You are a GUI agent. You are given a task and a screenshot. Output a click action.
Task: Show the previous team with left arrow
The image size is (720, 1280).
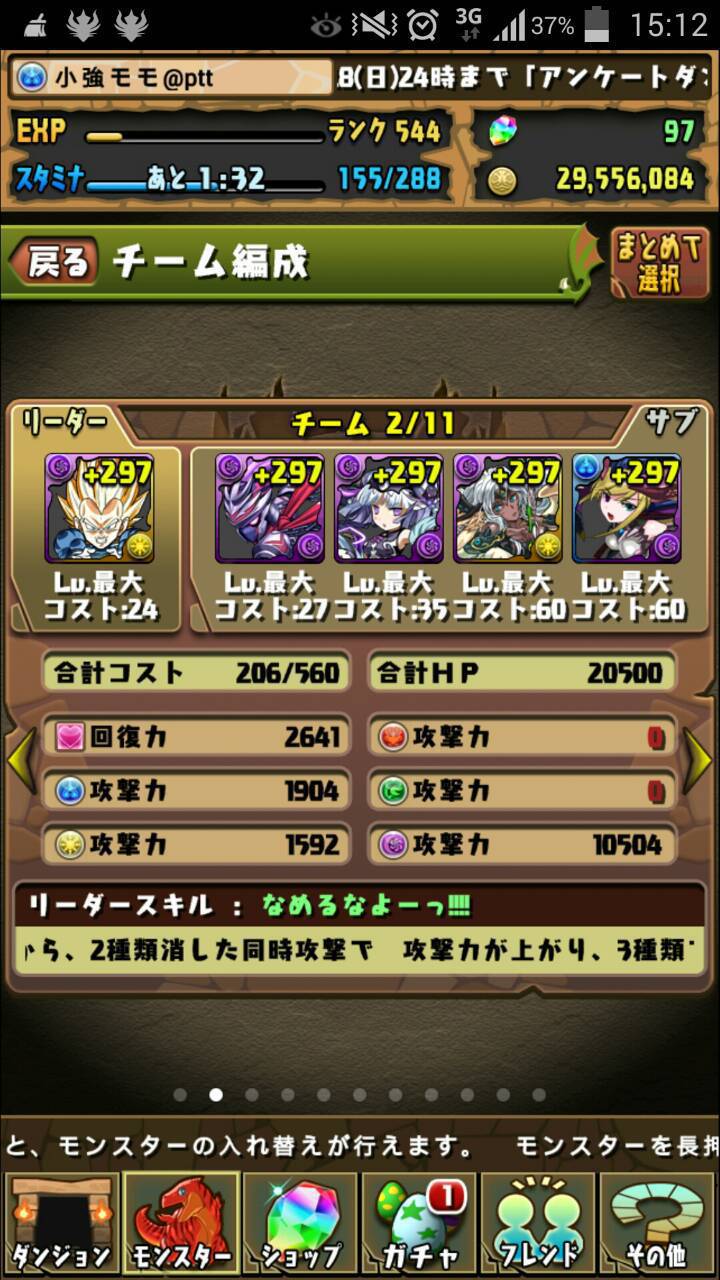click(20, 762)
